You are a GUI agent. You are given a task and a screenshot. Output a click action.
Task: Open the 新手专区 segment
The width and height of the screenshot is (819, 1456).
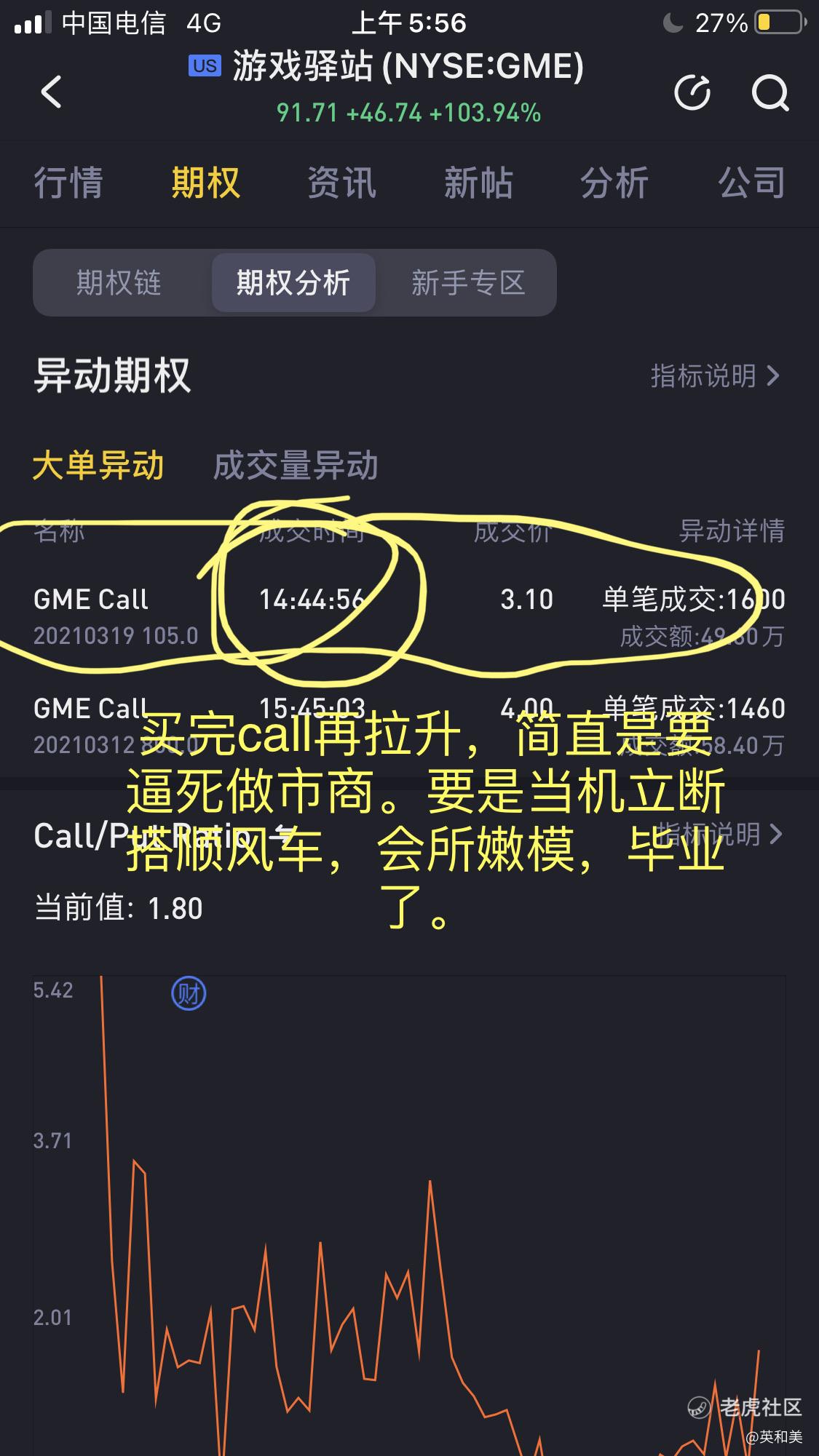[468, 282]
